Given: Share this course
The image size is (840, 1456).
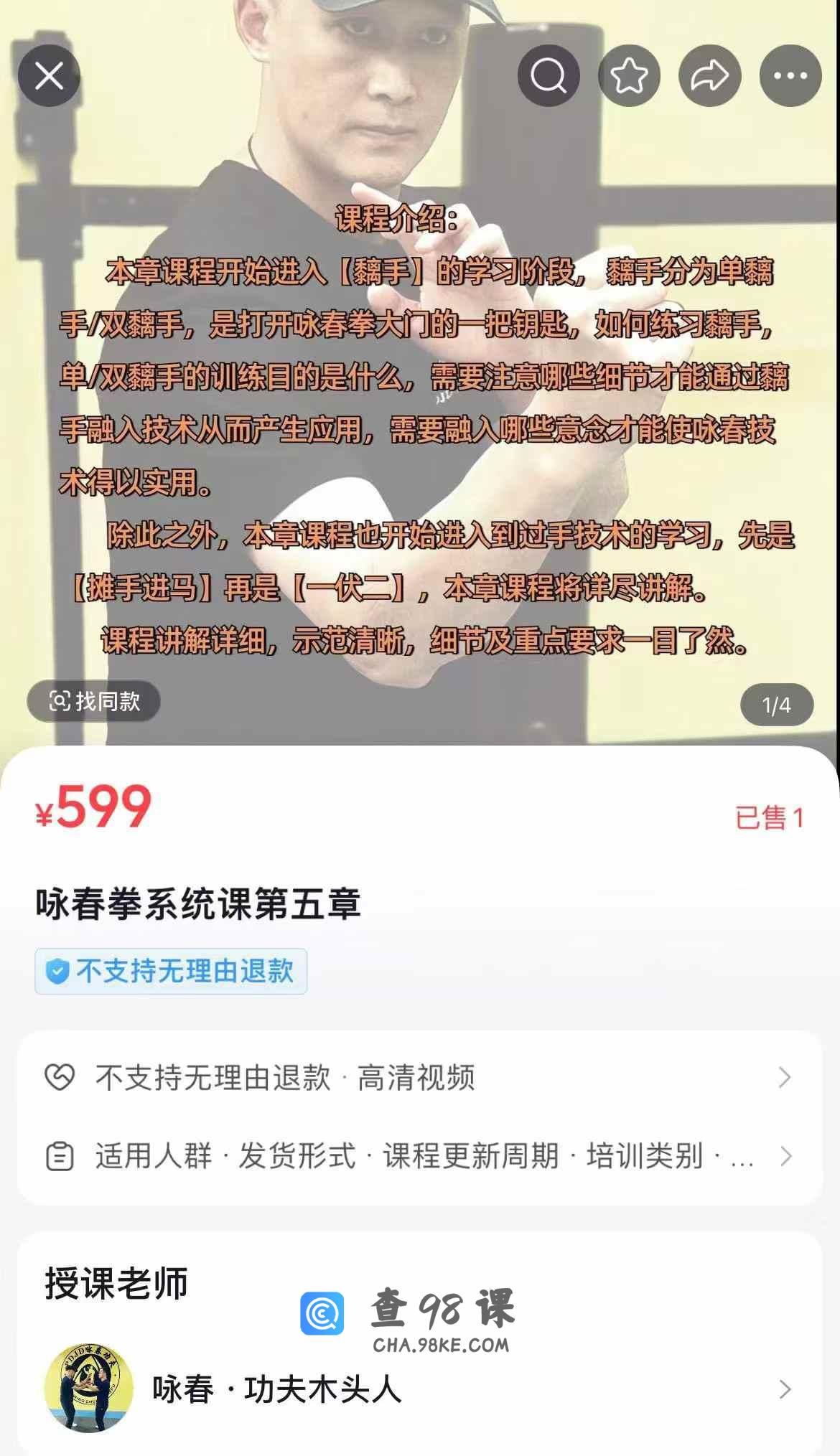Looking at the screenshot, I should tap(709, 76).
